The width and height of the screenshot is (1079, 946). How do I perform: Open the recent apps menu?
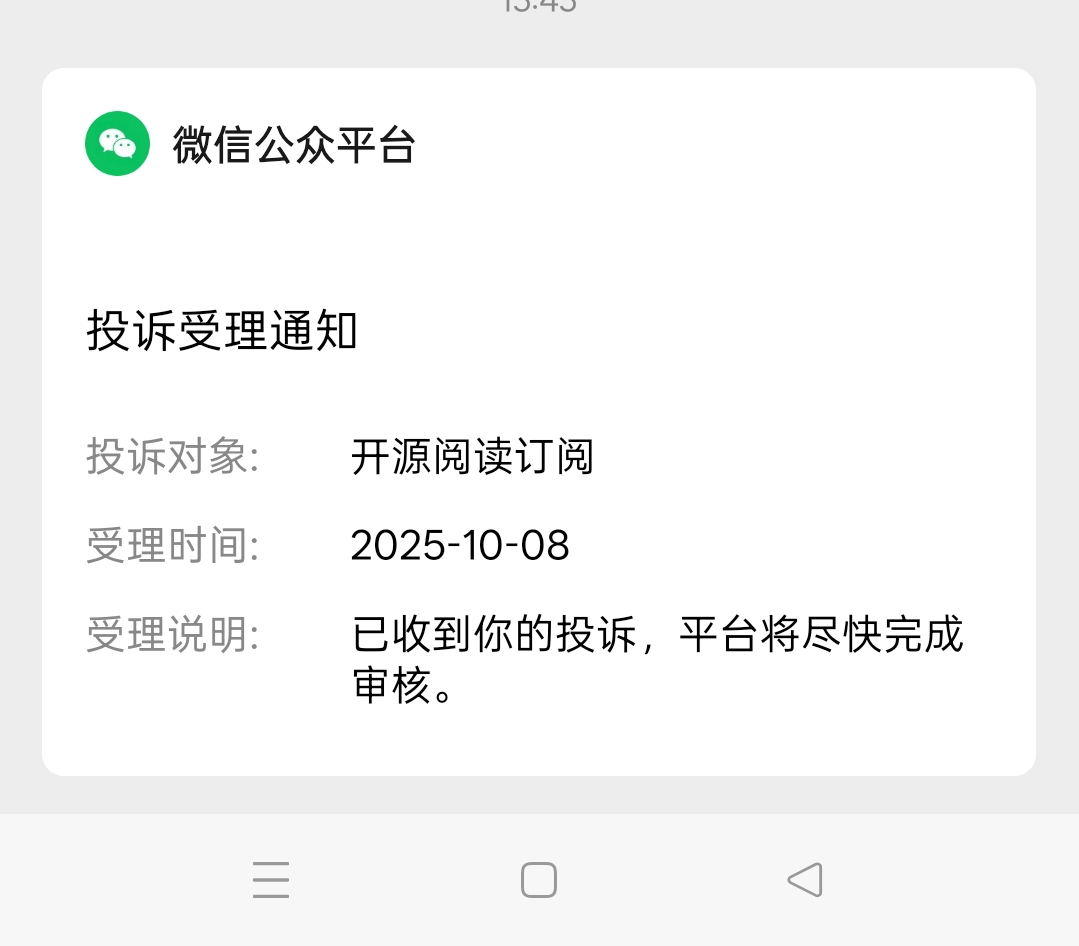pos(271,880)
